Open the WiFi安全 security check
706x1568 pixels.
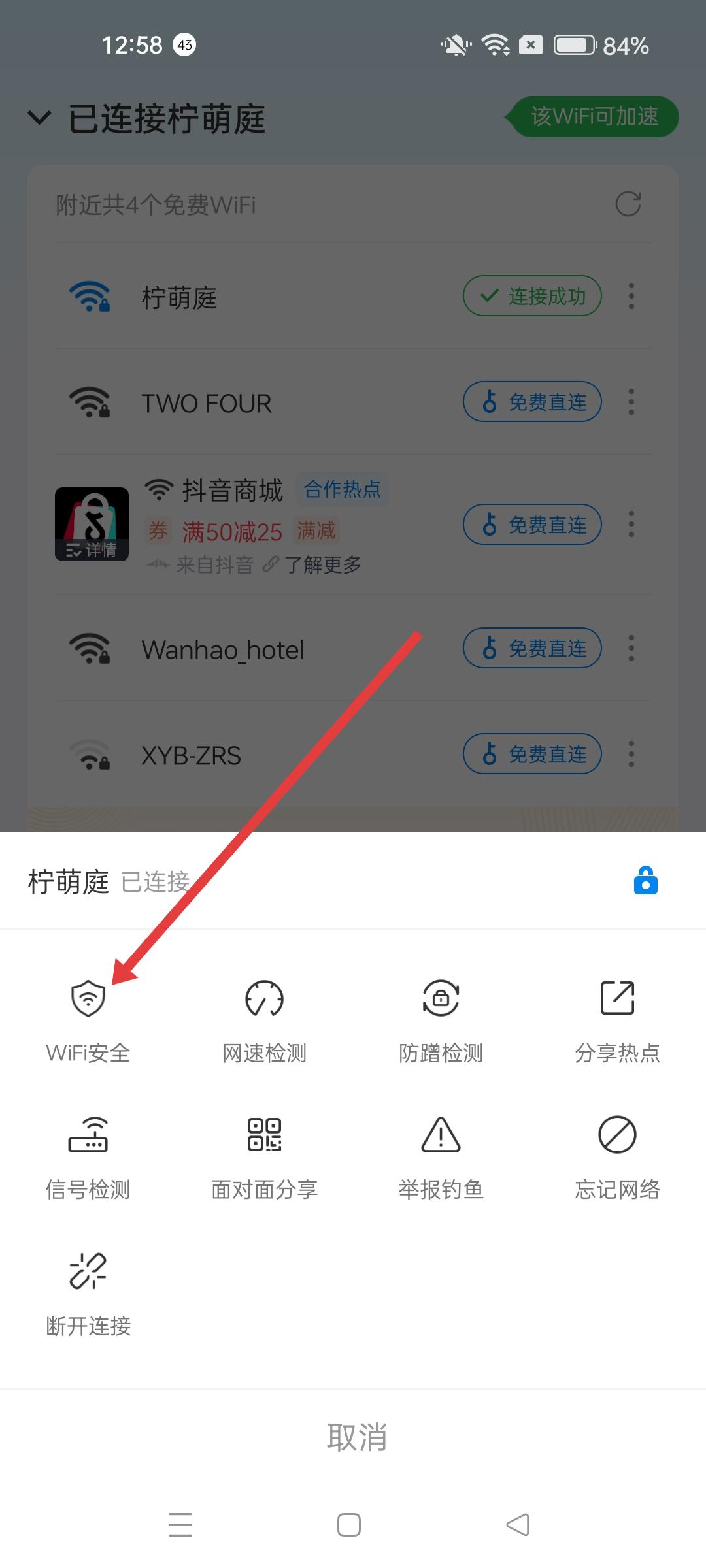pyautogui.click(x=90, y=1017)
